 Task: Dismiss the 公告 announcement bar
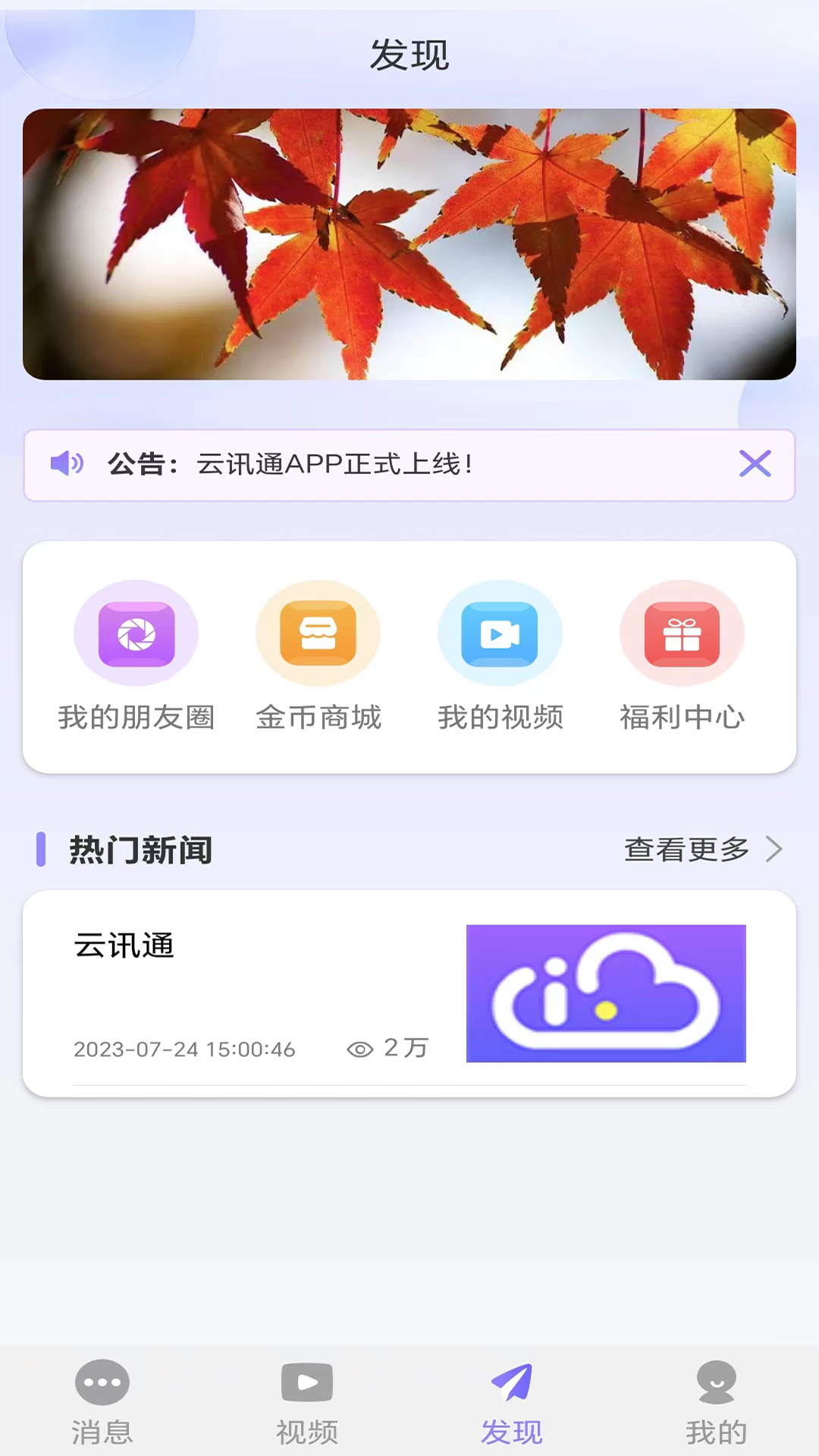tap(755, 463)
